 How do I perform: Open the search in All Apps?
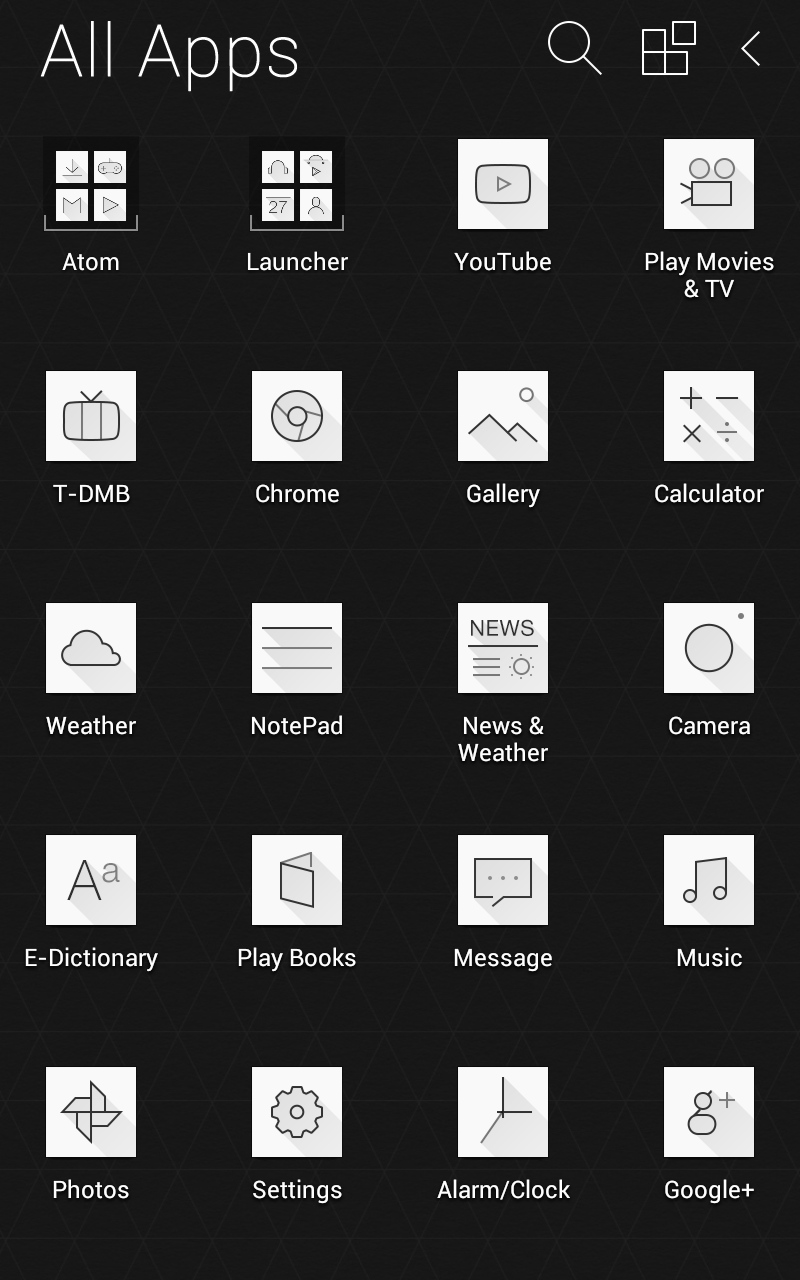tap(575, 49)
